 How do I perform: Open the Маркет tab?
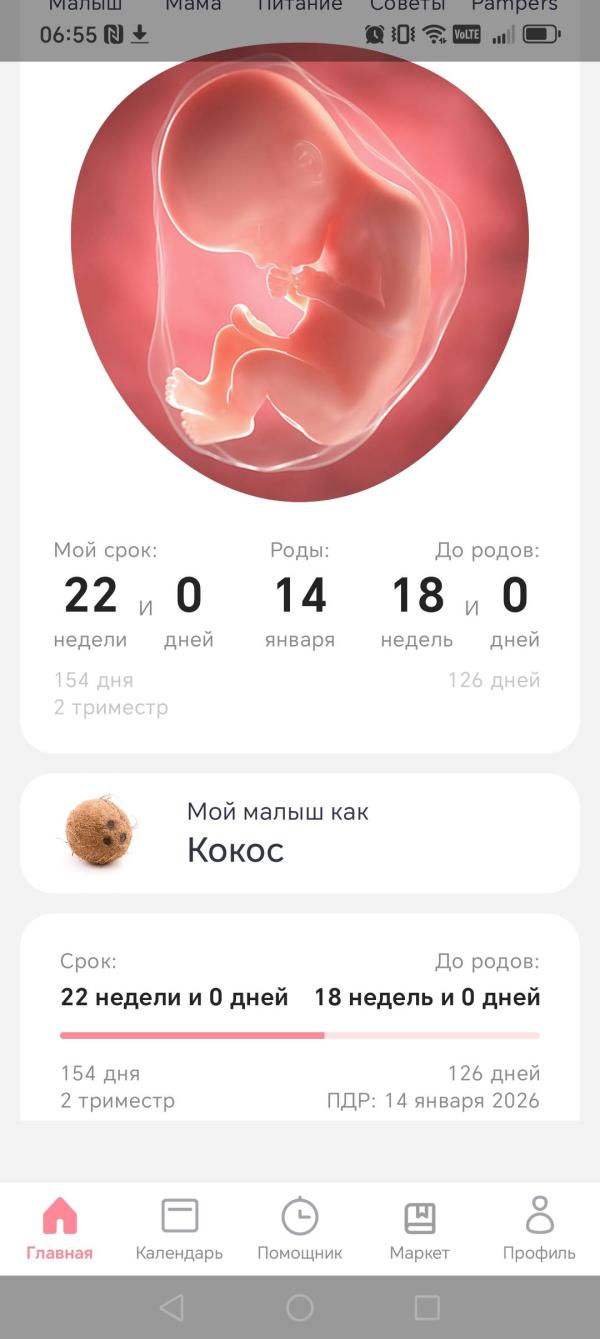click(x=419, y=1228)
